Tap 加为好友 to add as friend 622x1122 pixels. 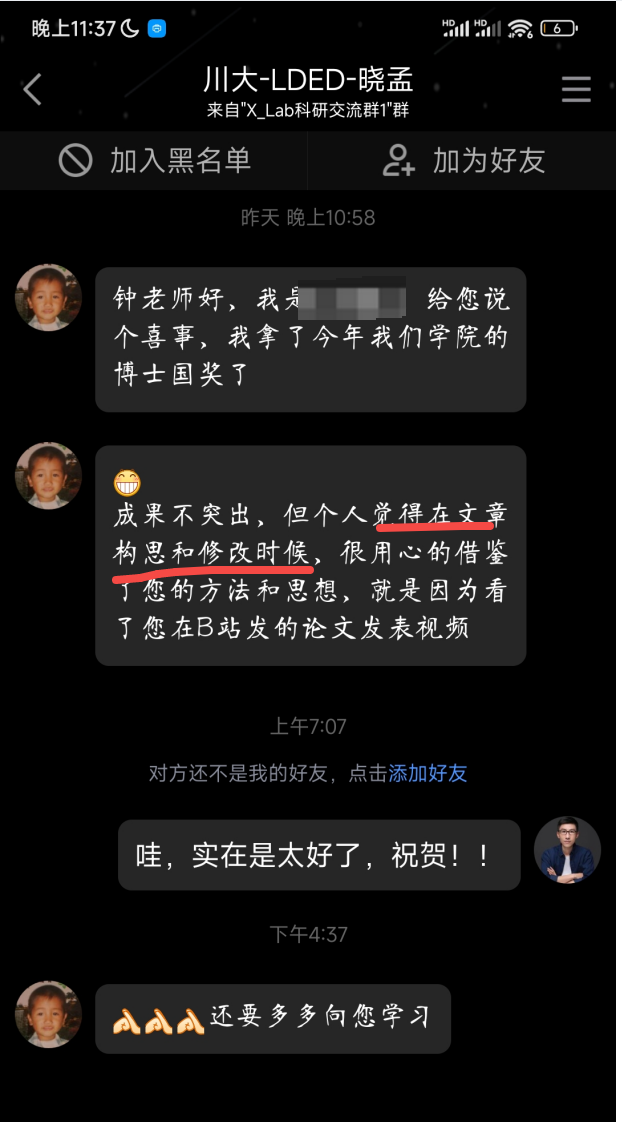[465, 160]
